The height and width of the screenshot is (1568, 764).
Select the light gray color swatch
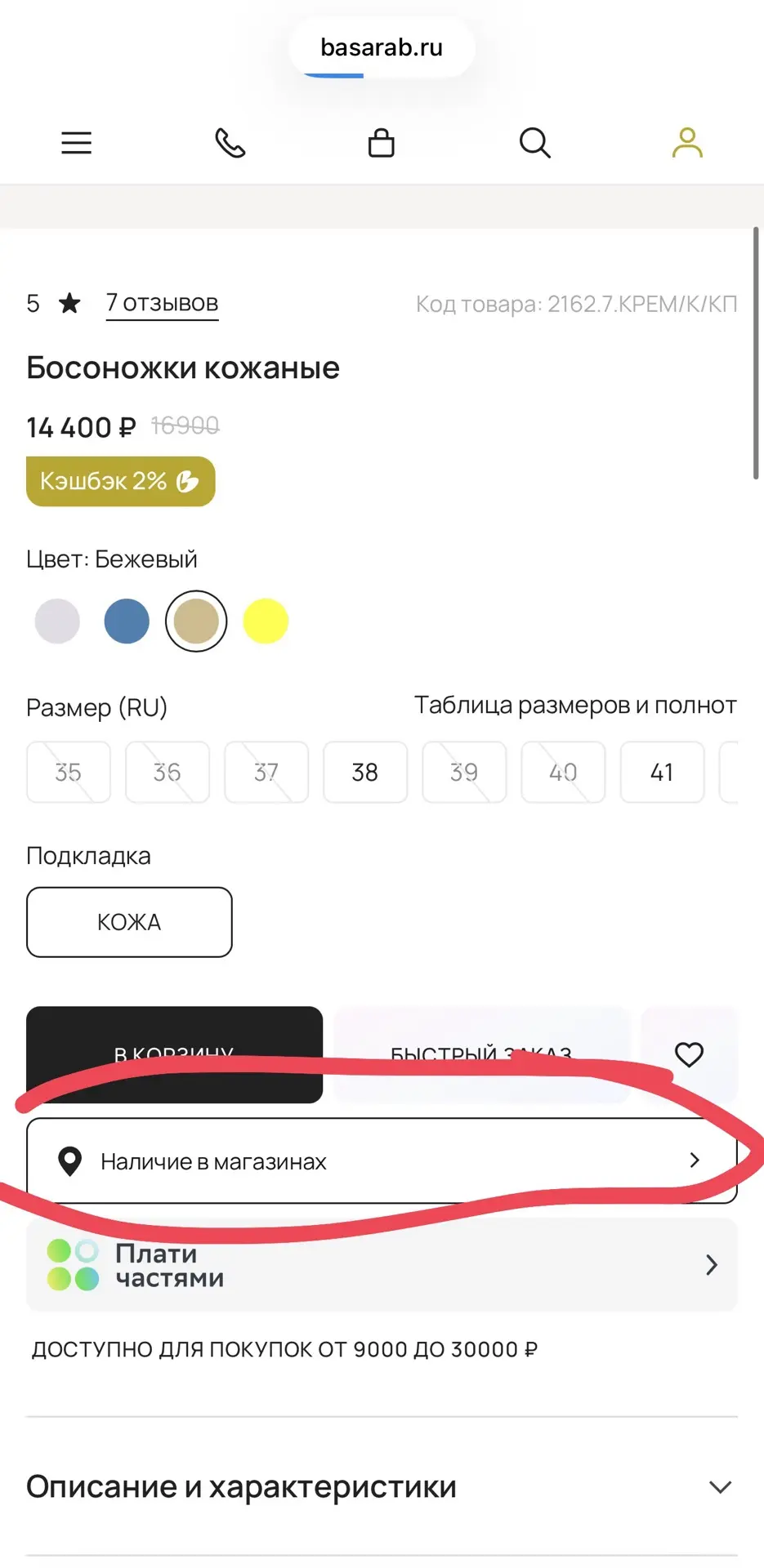(x=57, y=621)
